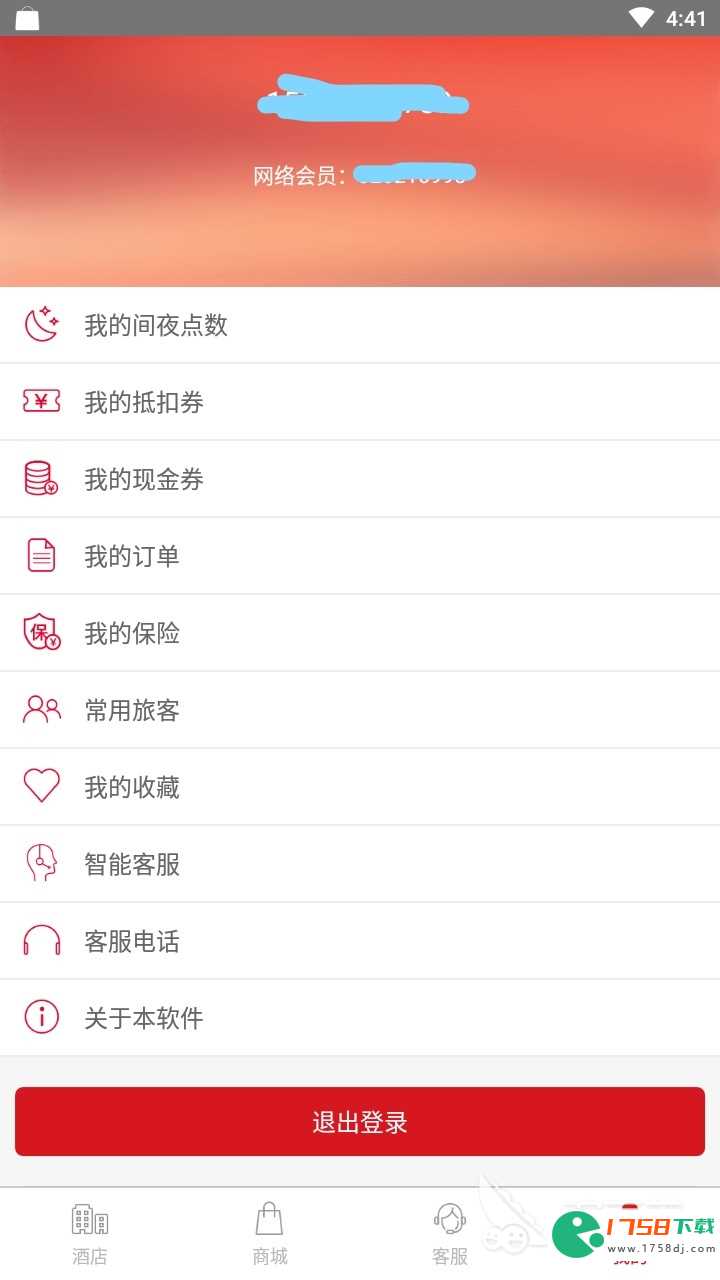Tap 客服电话 service hotline
Viewport: 720px width, 1280px height.
360,941
